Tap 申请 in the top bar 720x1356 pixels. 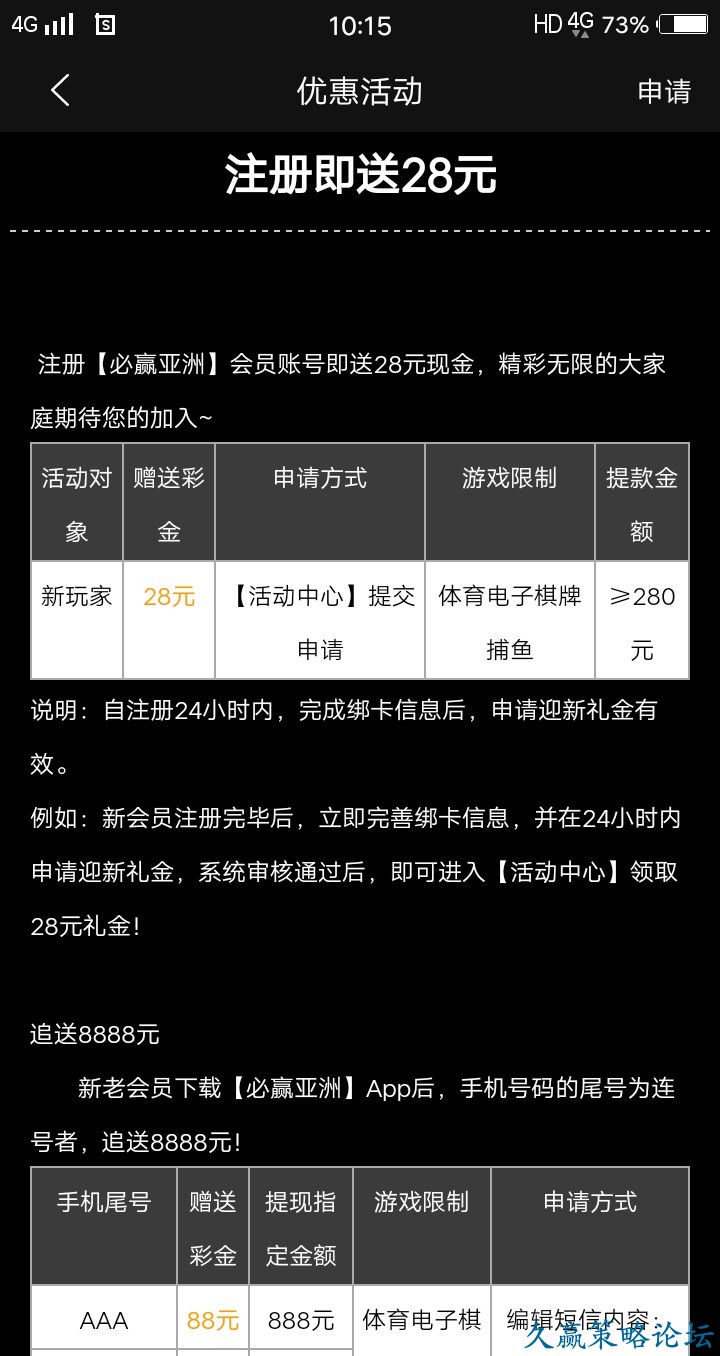click(664, 91)
